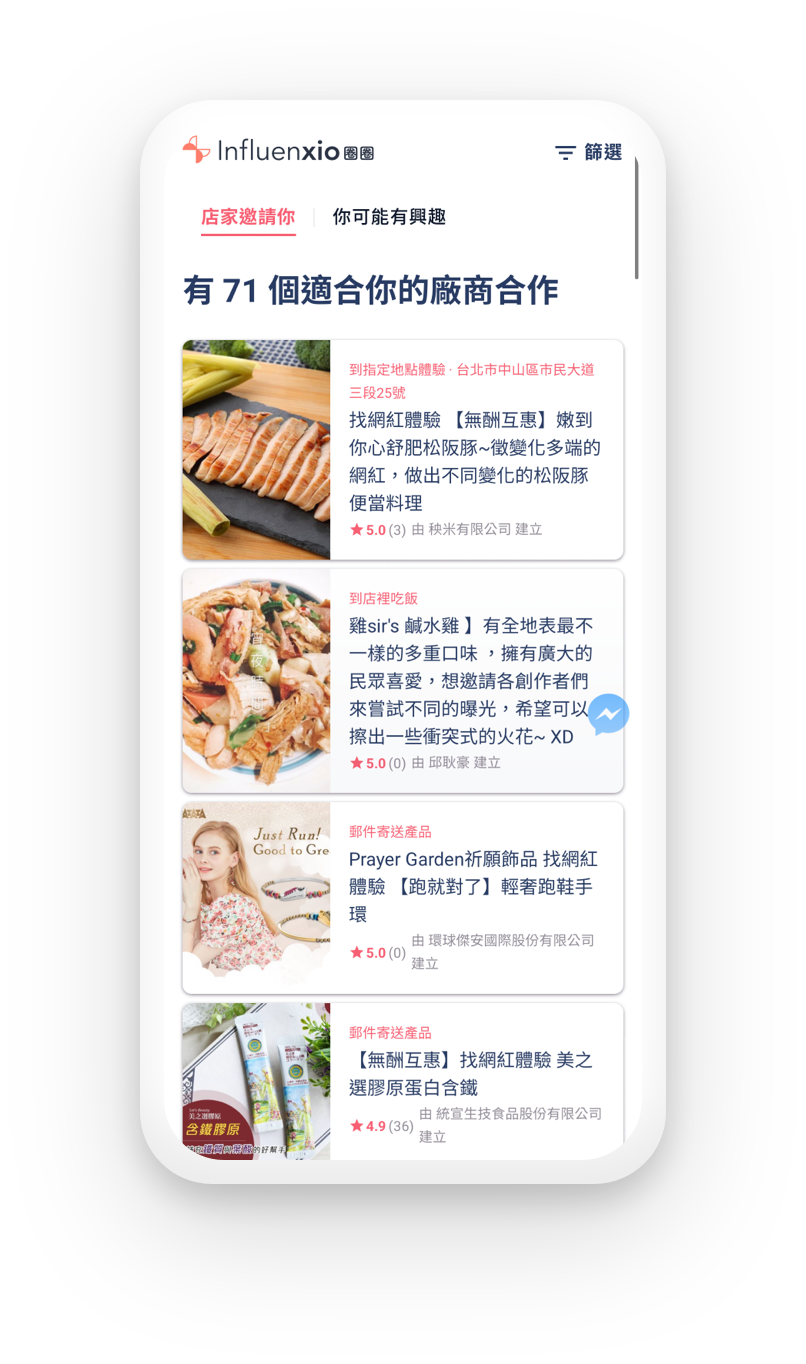The image size is (806, 1364).
Task: Switch to the 你可能有興趣 tab
Action: click(x=389, y=217)
